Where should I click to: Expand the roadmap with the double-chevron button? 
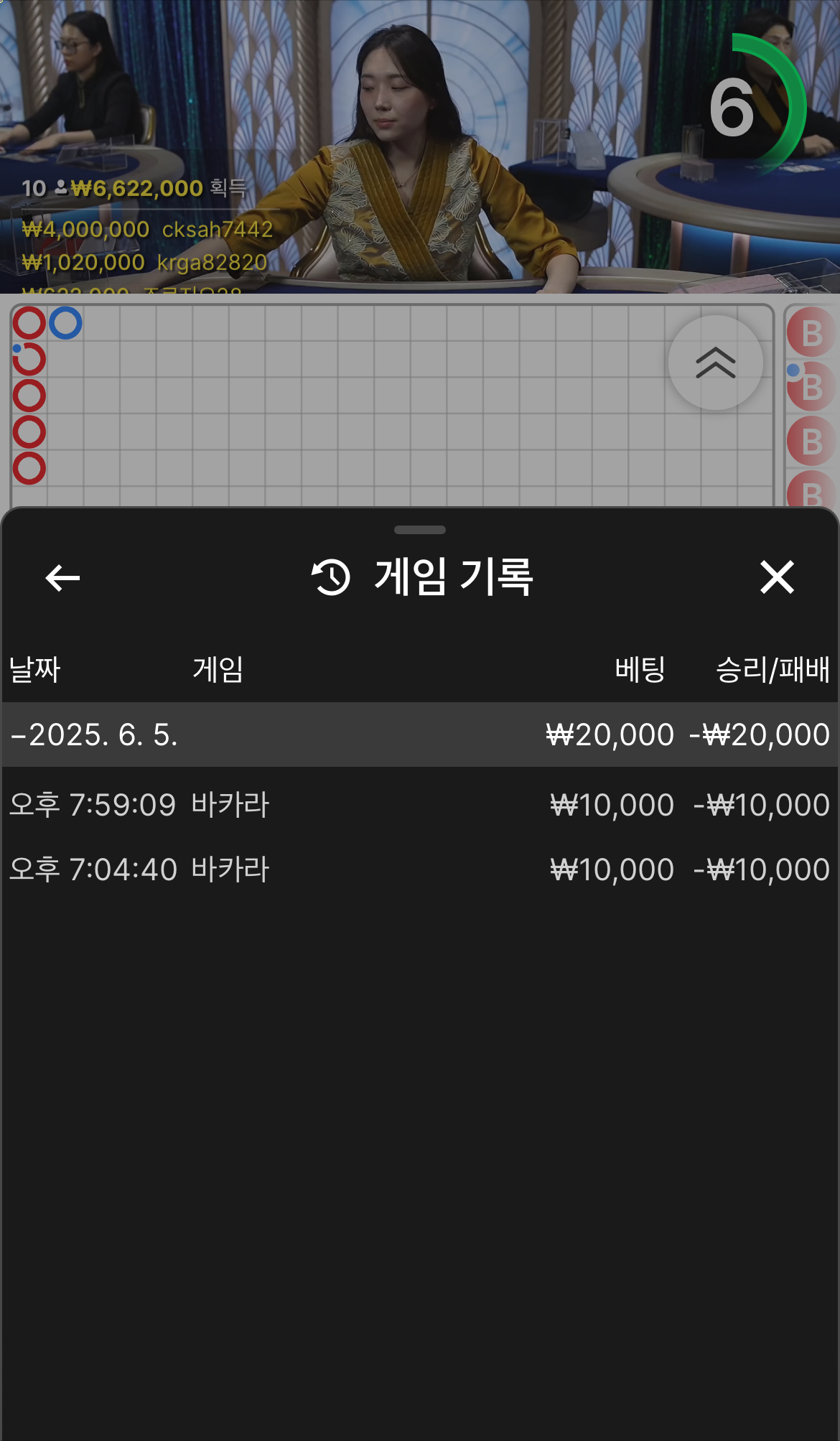pyautogui.click(x=715, y=363)
